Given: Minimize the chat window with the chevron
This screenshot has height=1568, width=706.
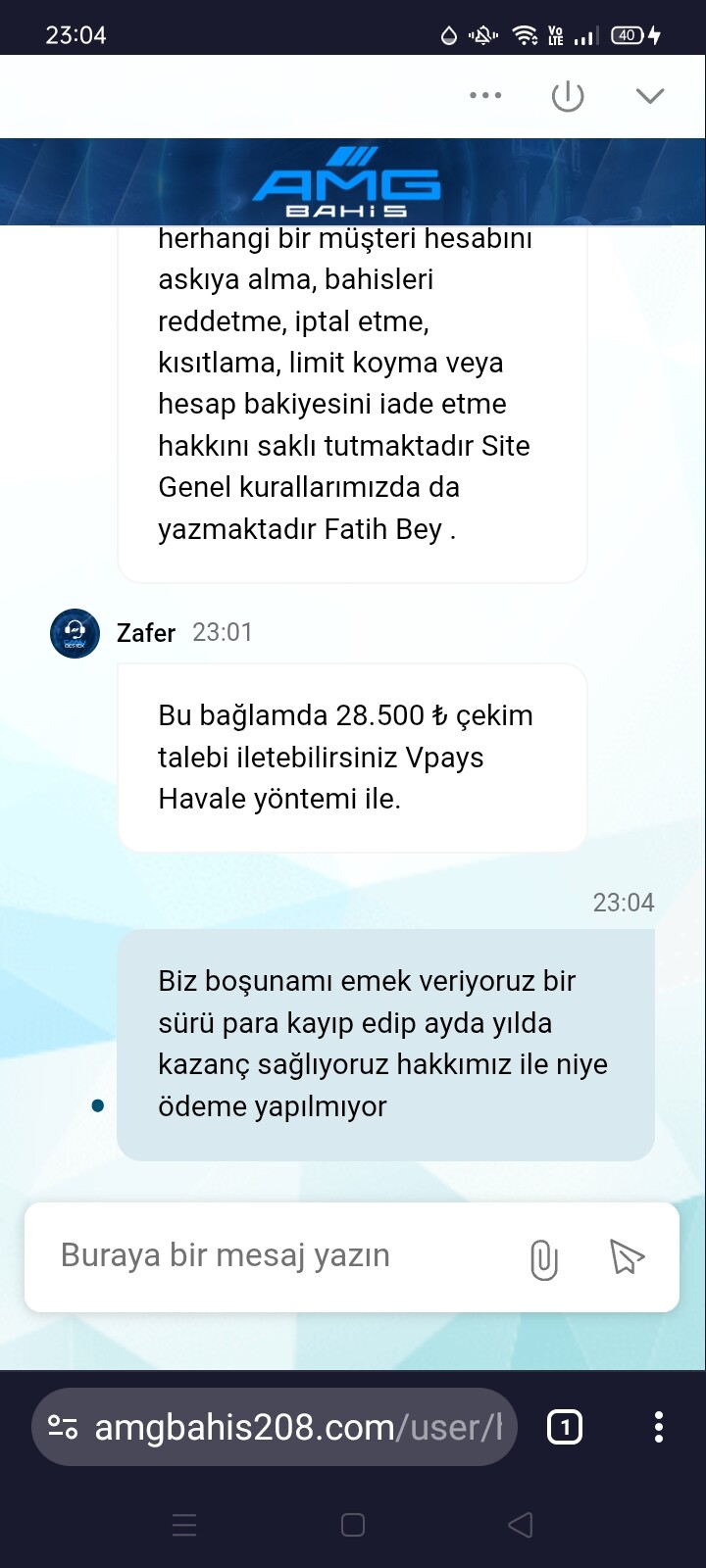Looking at the screenshot, I should coord(649,96).
